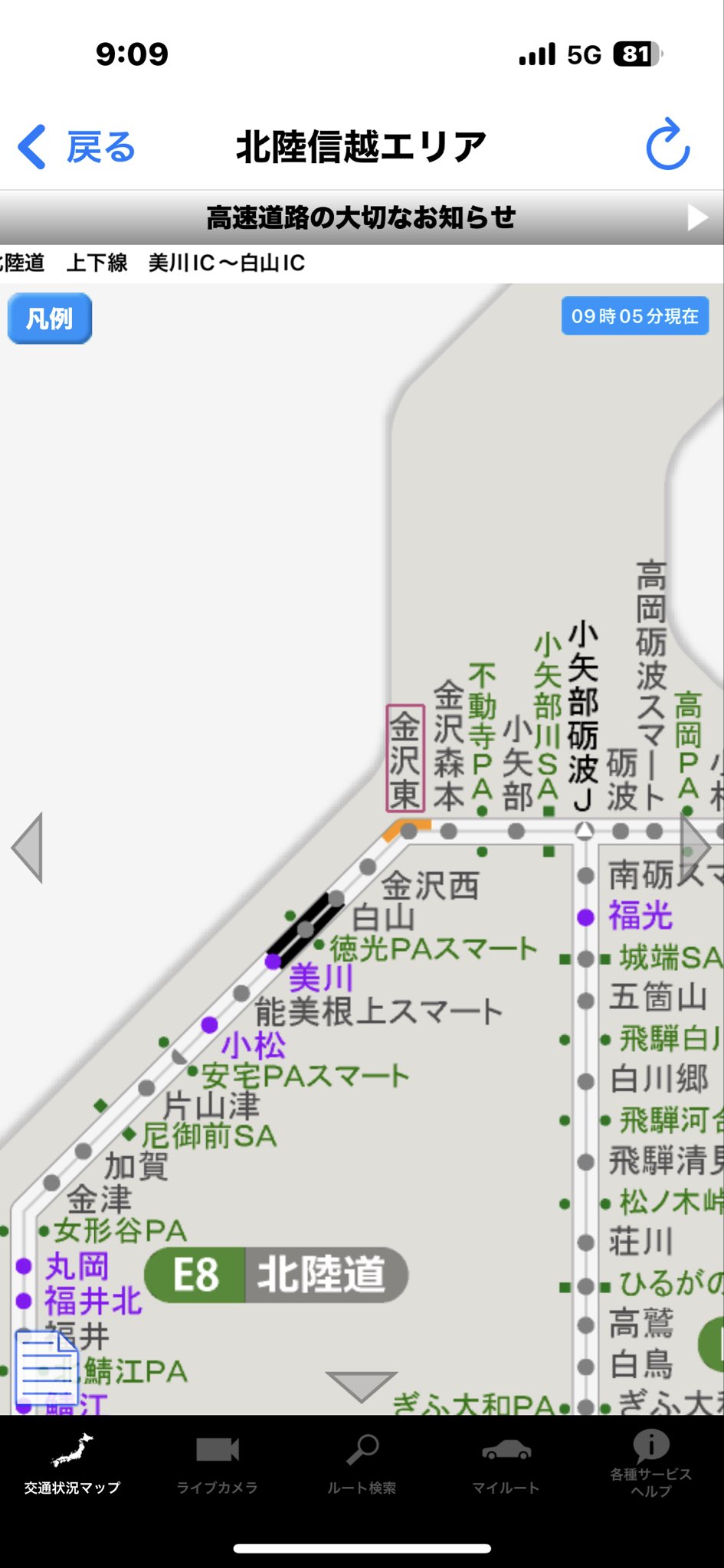Switch to the 交通状況マップ tab

(72, 1466)
